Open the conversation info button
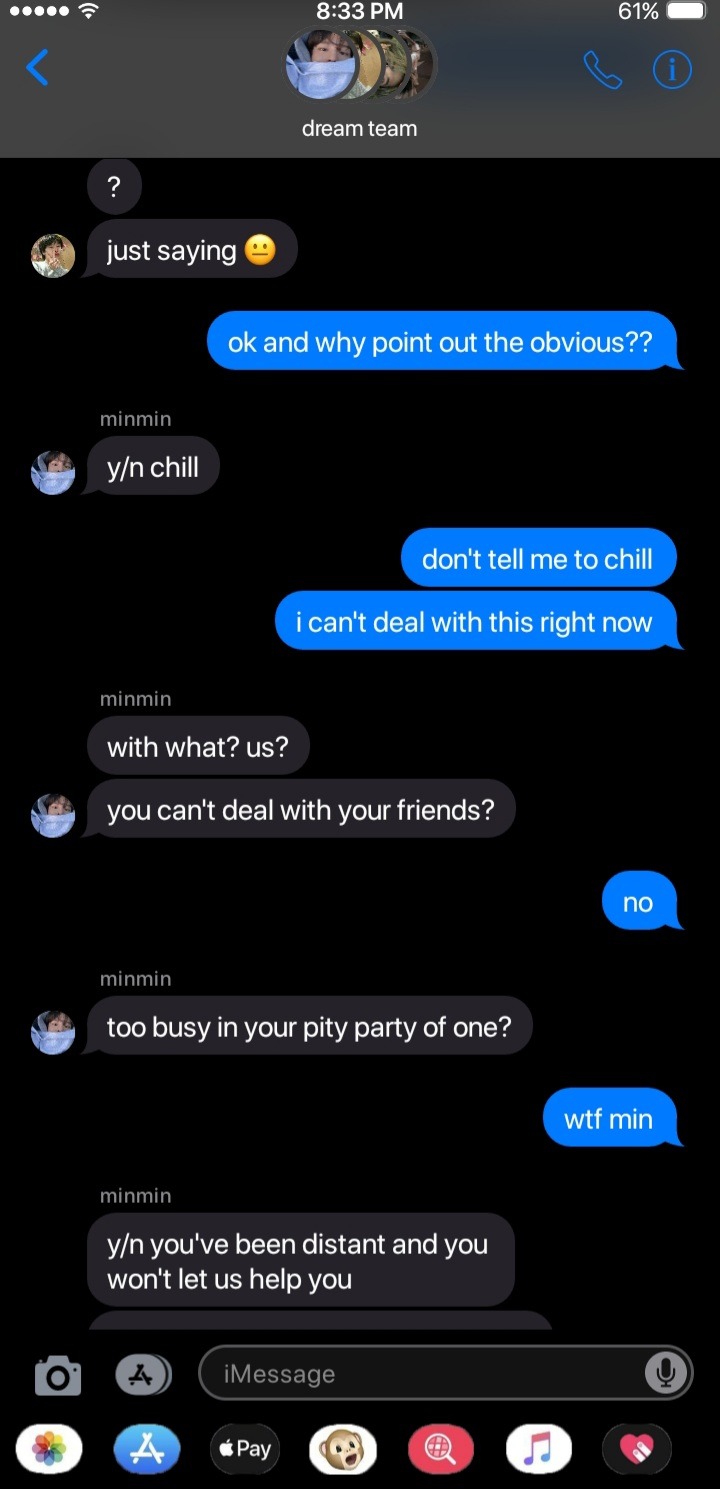This screenshot has width=720, height=1489. pyautogui.click(x=672, y=69)
